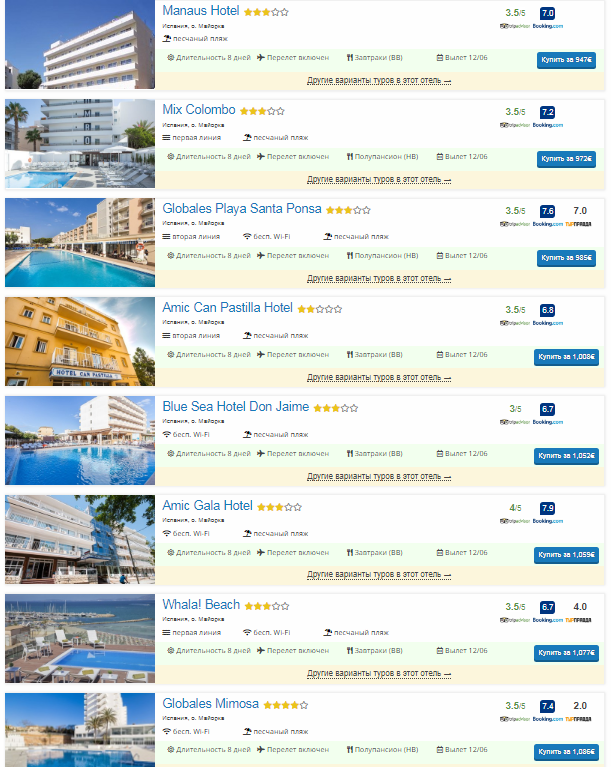Open the Globales Mimosa hotel link

(x=210, y=704)
